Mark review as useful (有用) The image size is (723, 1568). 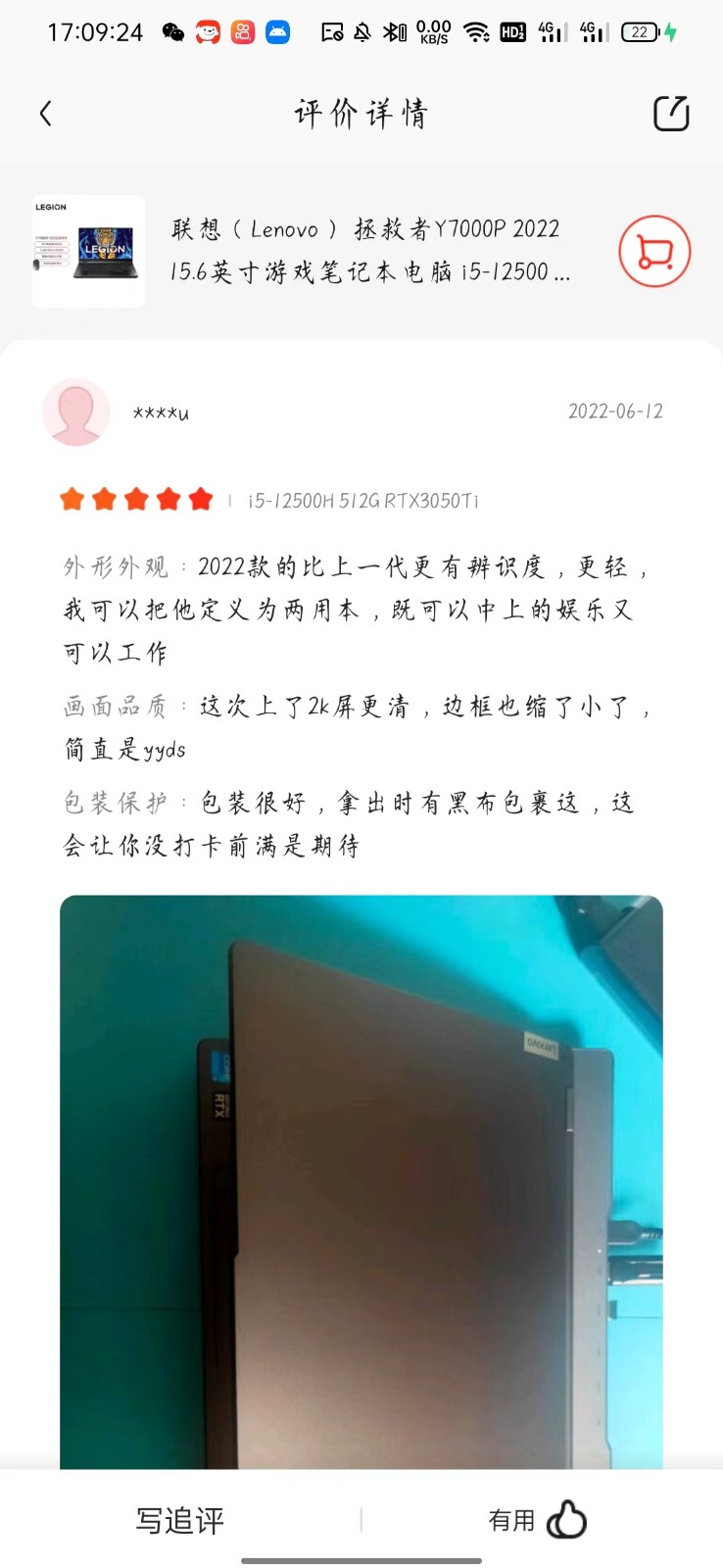pos(538,1520)
